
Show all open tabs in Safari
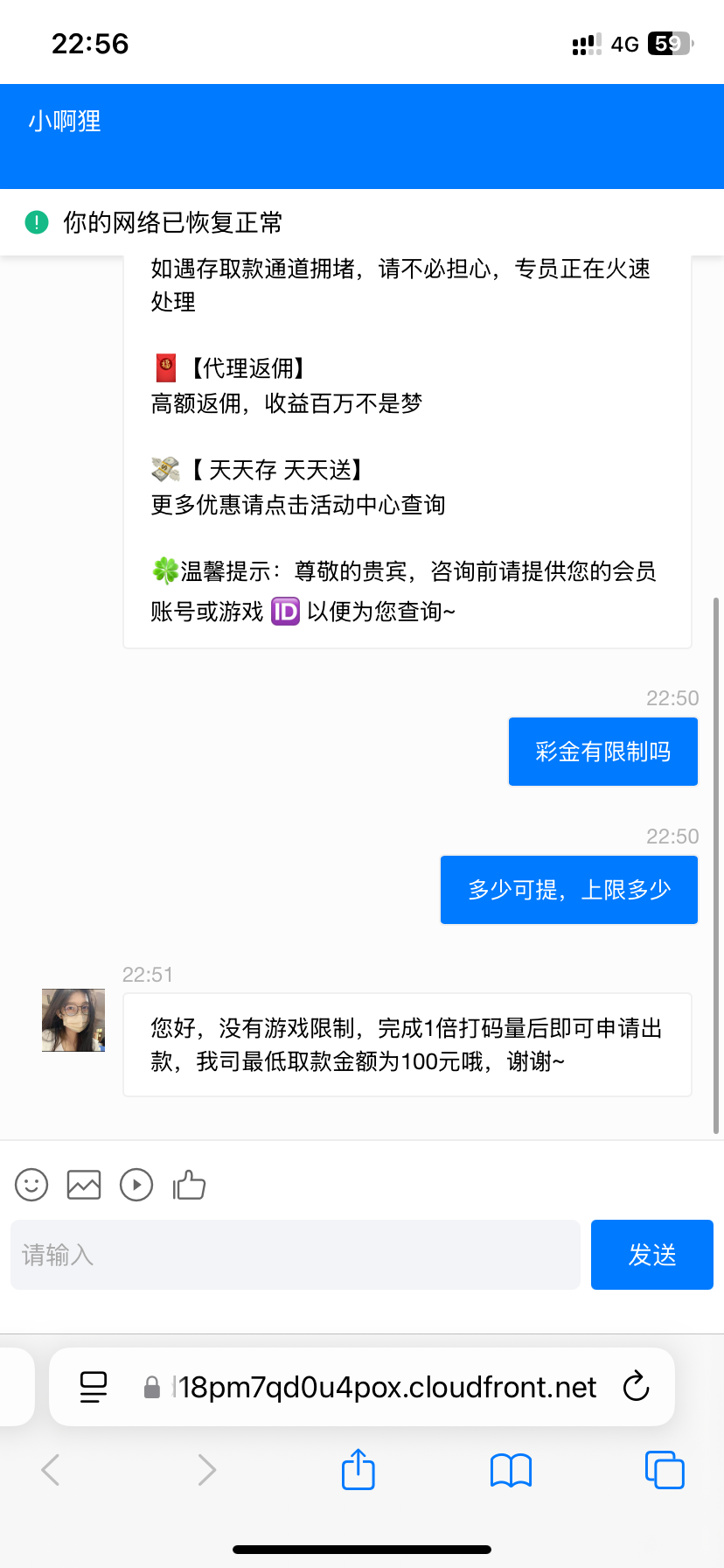click(665, 1470)
